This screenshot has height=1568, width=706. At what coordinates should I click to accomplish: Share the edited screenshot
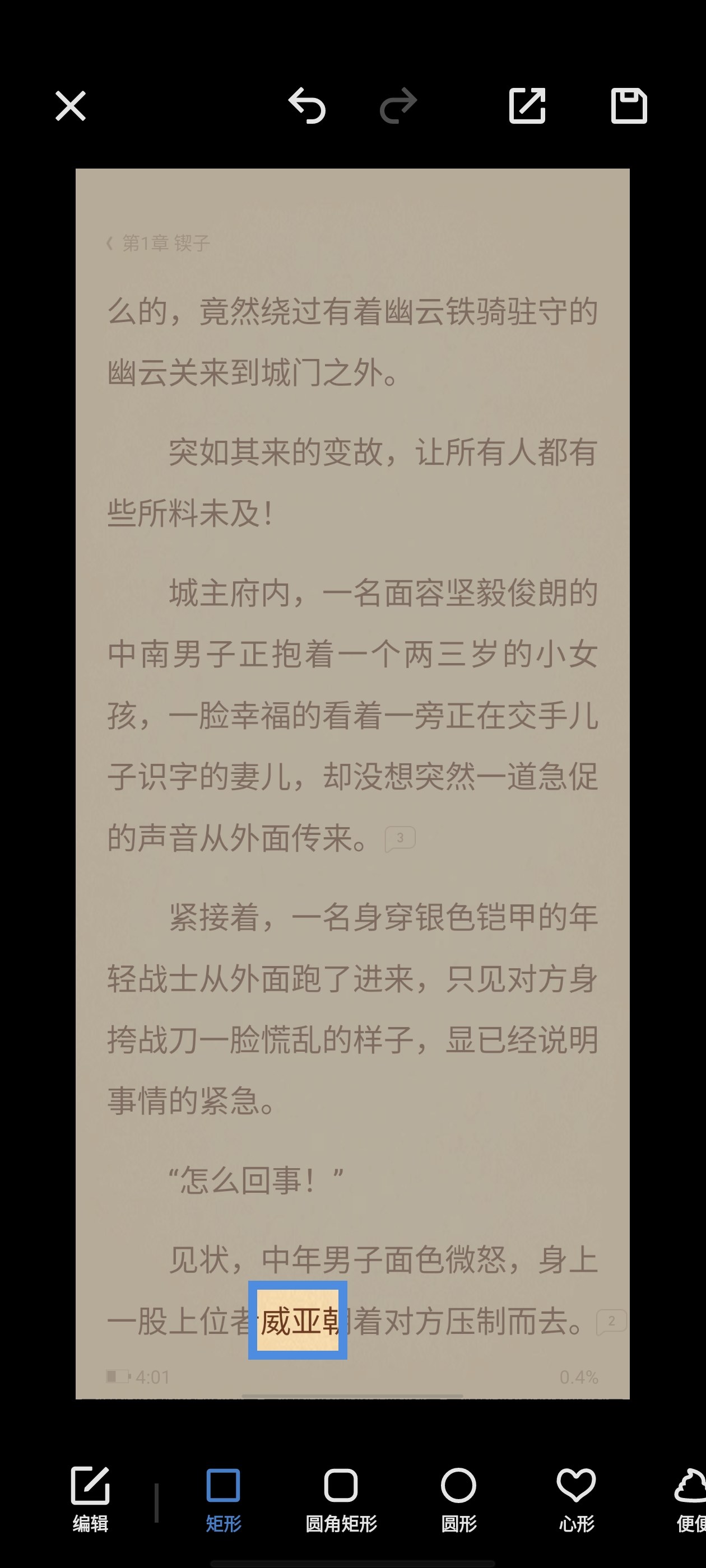[527, 106]
